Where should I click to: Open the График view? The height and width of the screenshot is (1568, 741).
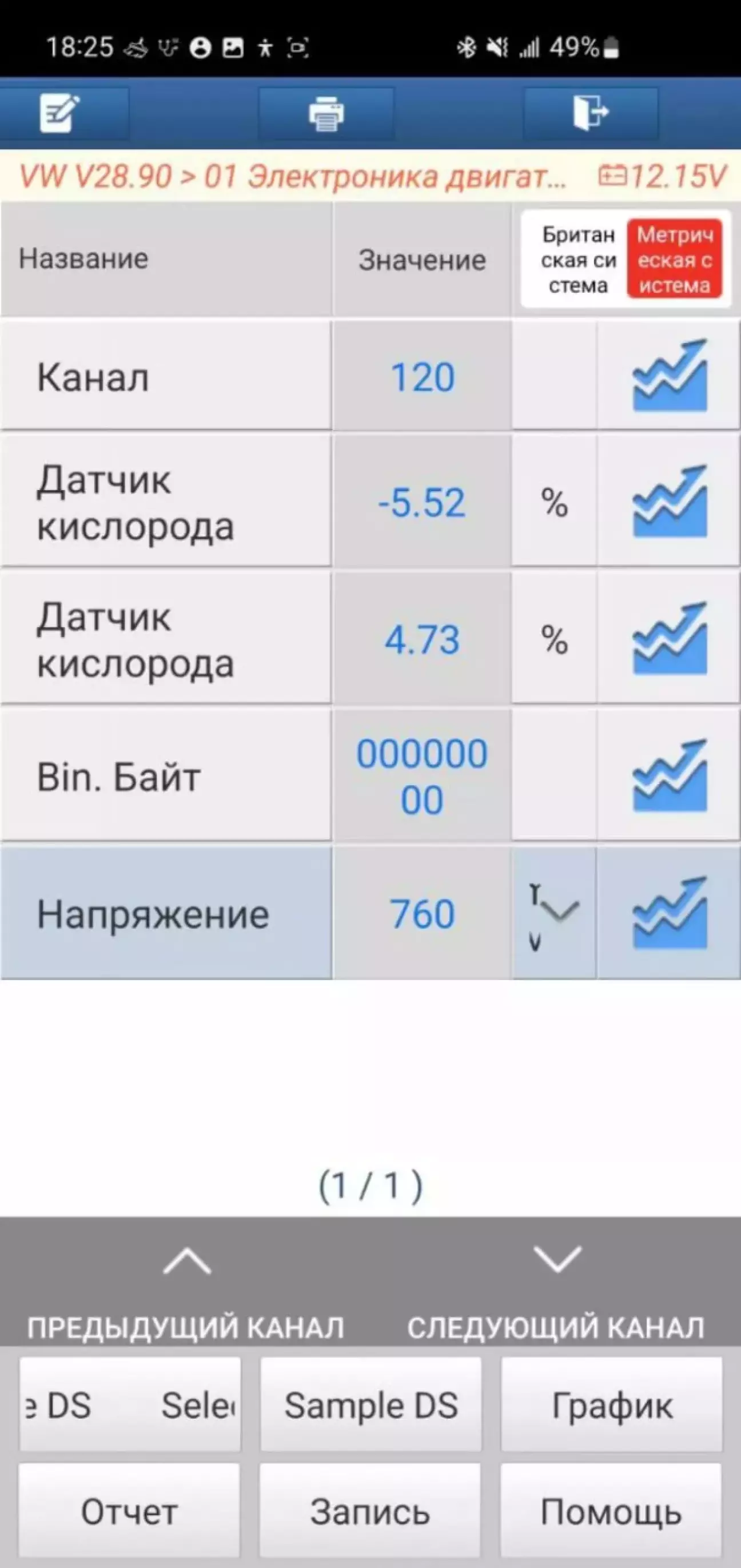coord(611,1406)
